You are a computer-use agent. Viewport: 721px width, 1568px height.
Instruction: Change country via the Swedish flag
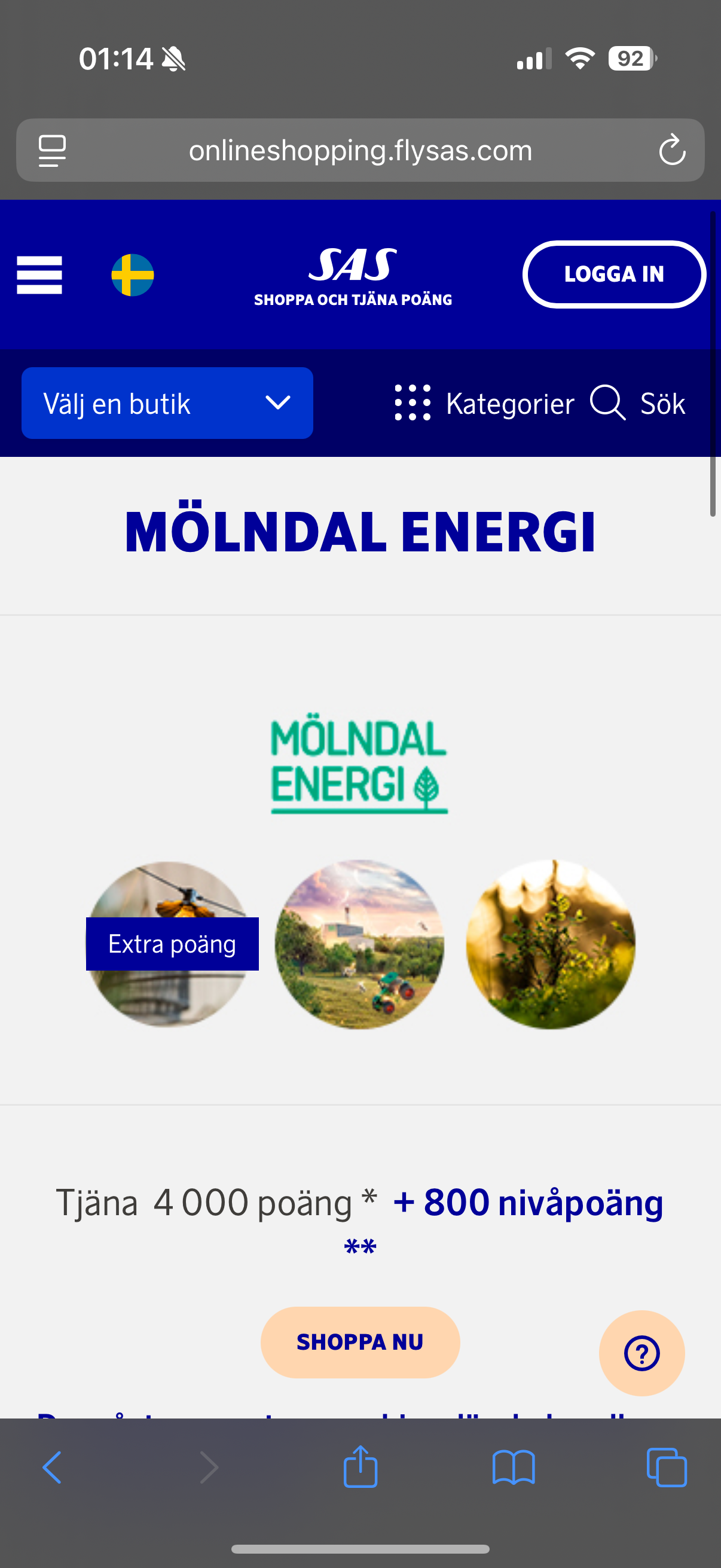coord(133,274)
